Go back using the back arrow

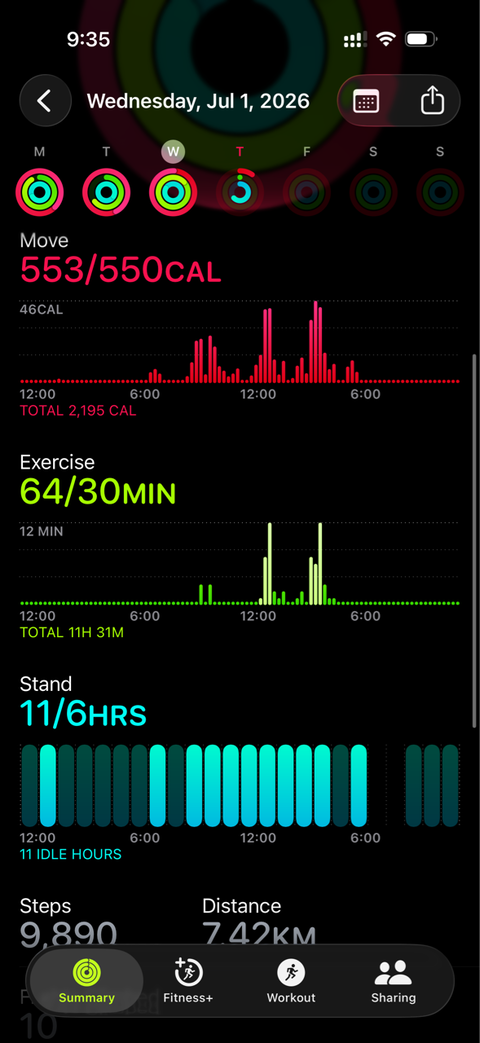pyautogui.click(x=45, y=101)
